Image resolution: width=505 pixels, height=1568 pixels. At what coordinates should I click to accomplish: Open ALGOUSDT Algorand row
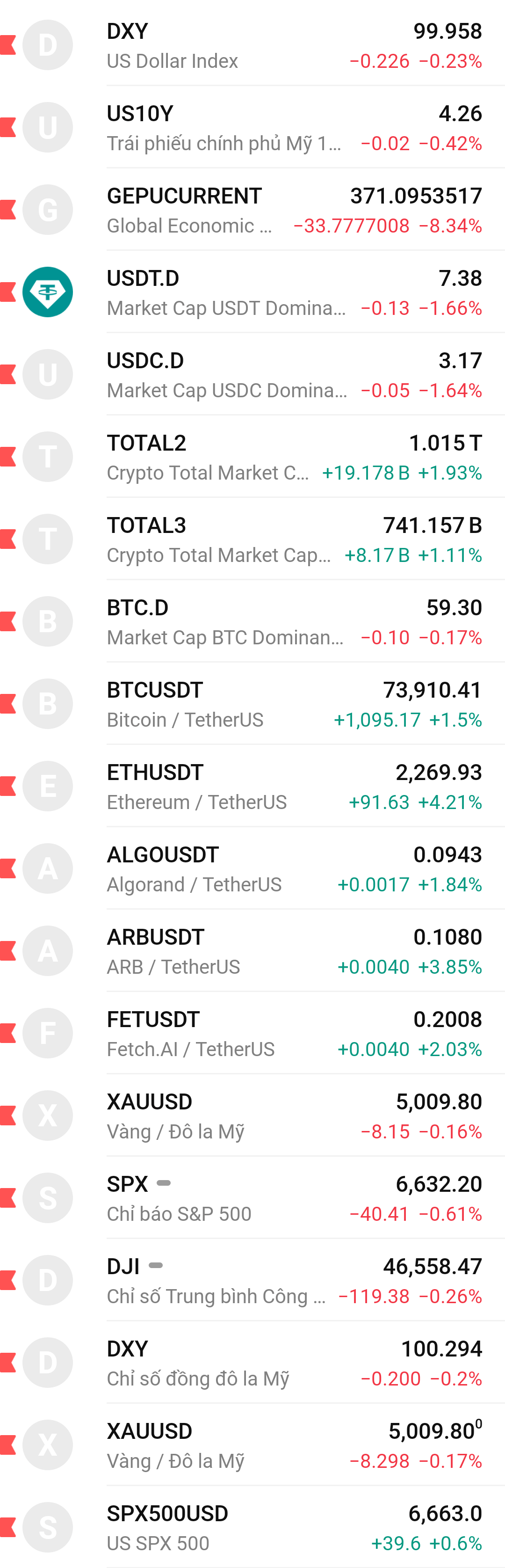[252, 868]
